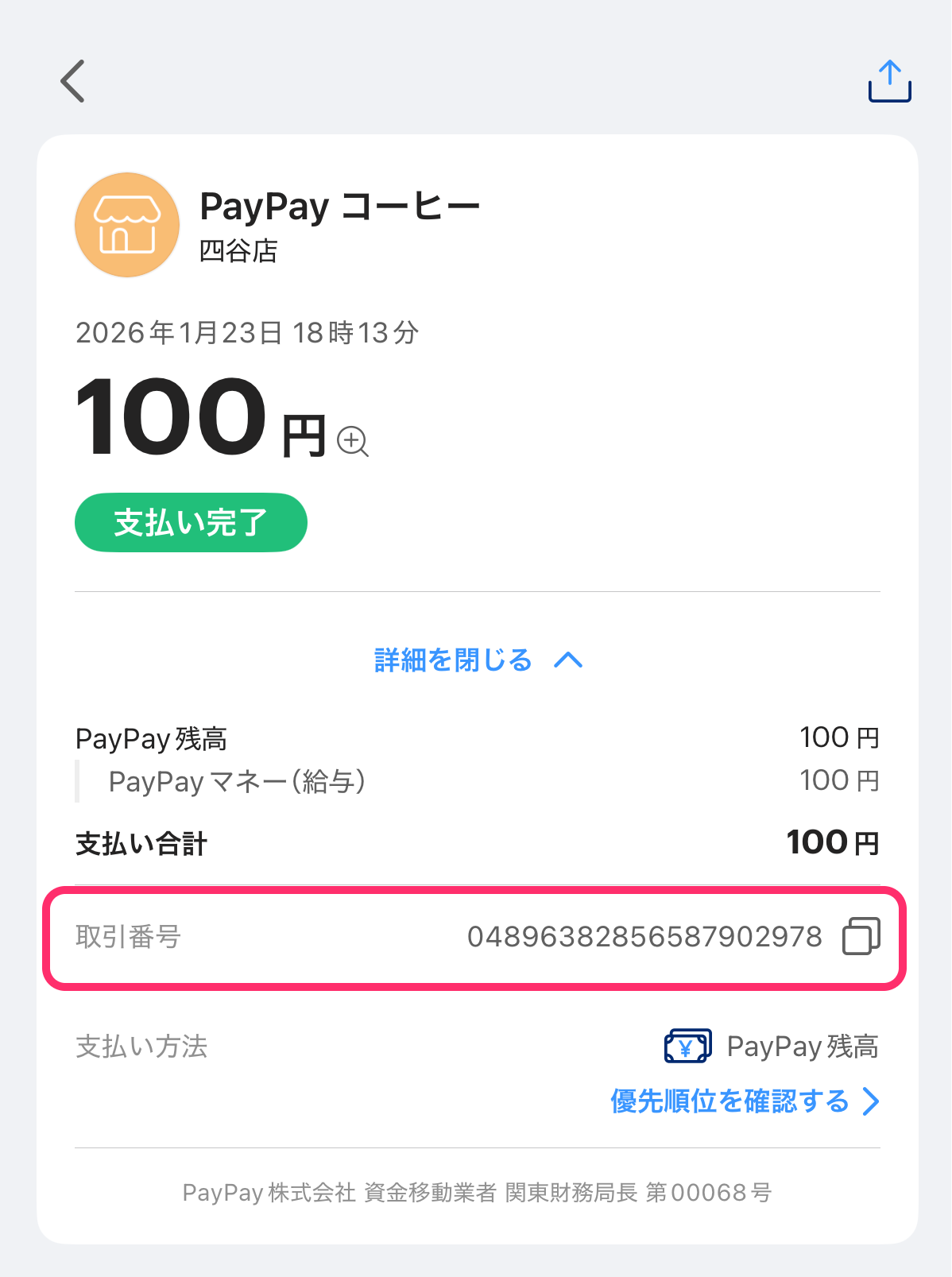Tap the 支払い方法 row
952x1277 pixels.
(x=141, y=1046)
